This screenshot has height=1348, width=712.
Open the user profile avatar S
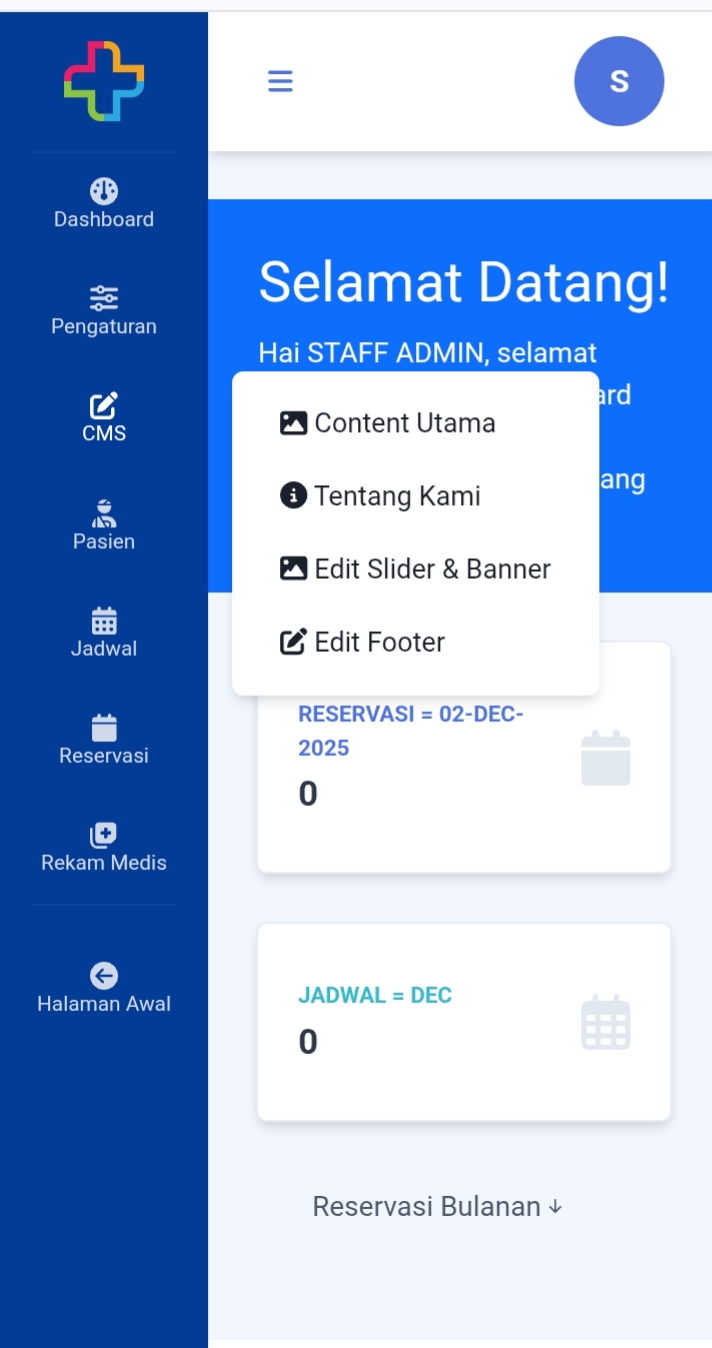coord(619,81)
